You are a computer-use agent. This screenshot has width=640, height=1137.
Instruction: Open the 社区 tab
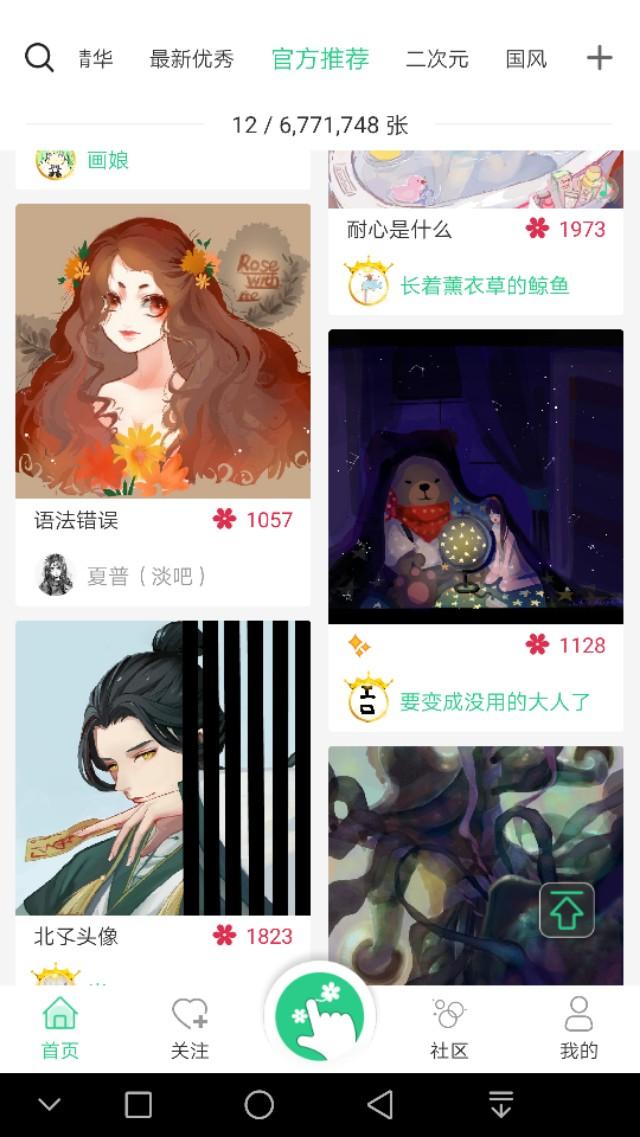click(x=449, y=1028)
